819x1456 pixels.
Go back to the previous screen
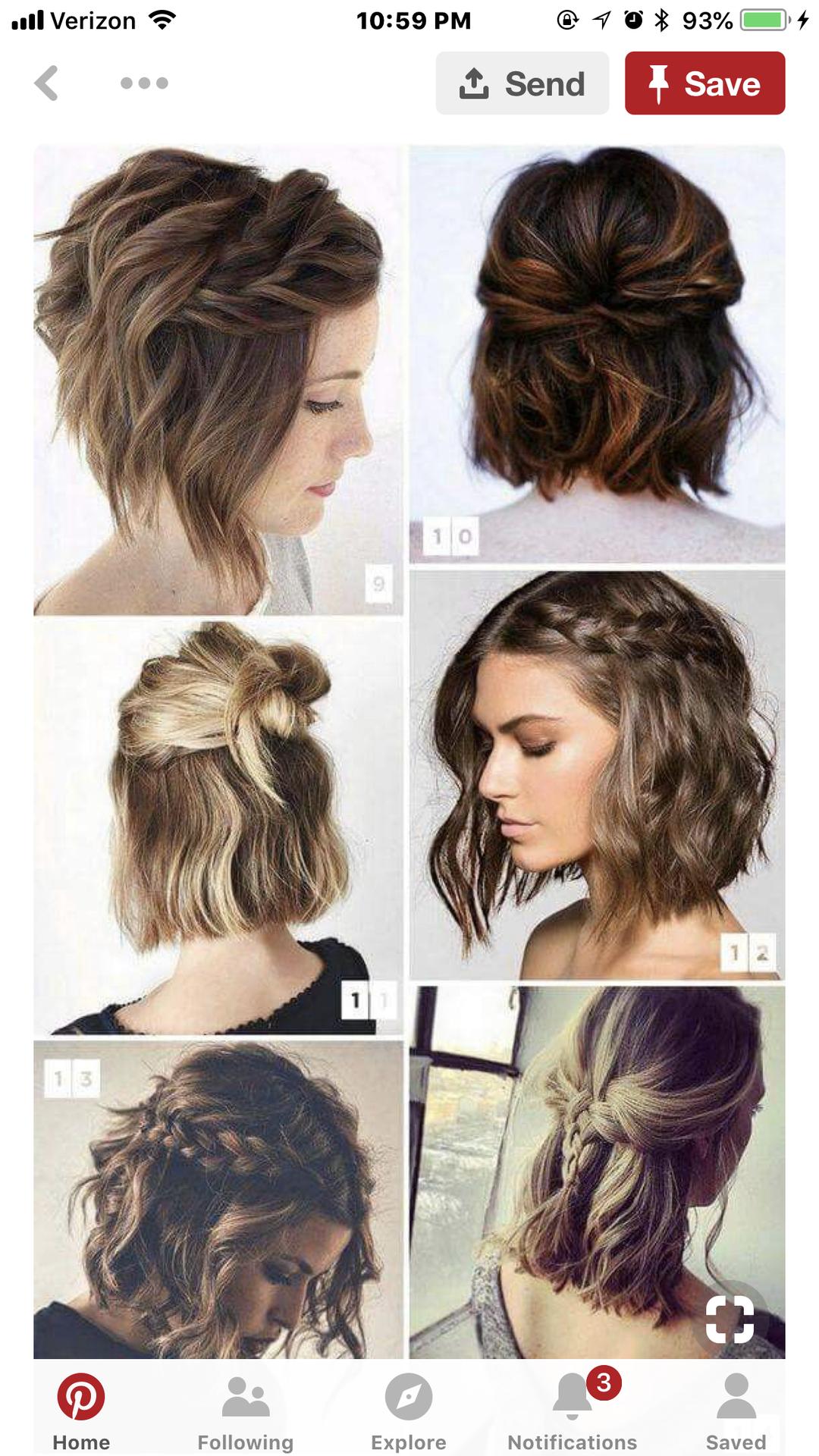tap(46, 83)
